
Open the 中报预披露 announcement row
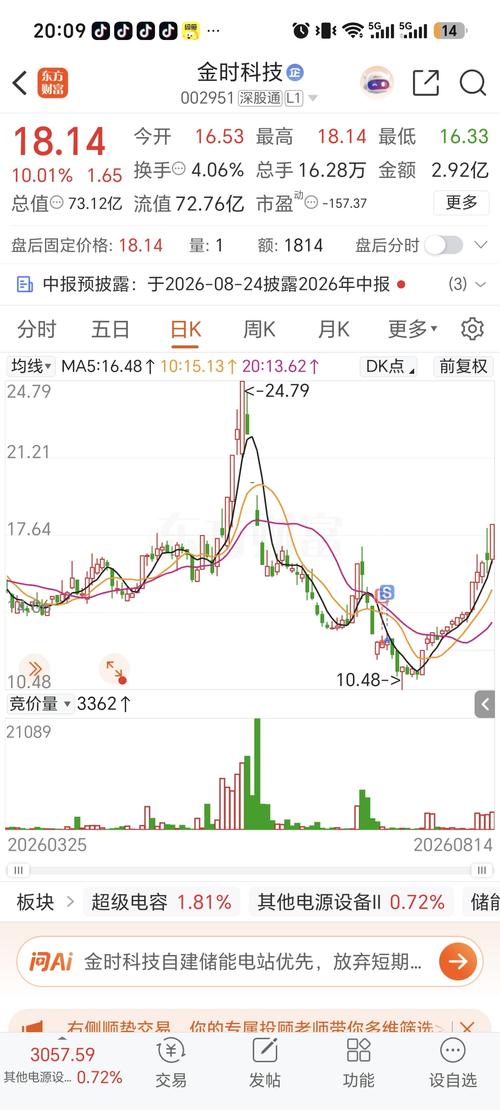(250, 285)
